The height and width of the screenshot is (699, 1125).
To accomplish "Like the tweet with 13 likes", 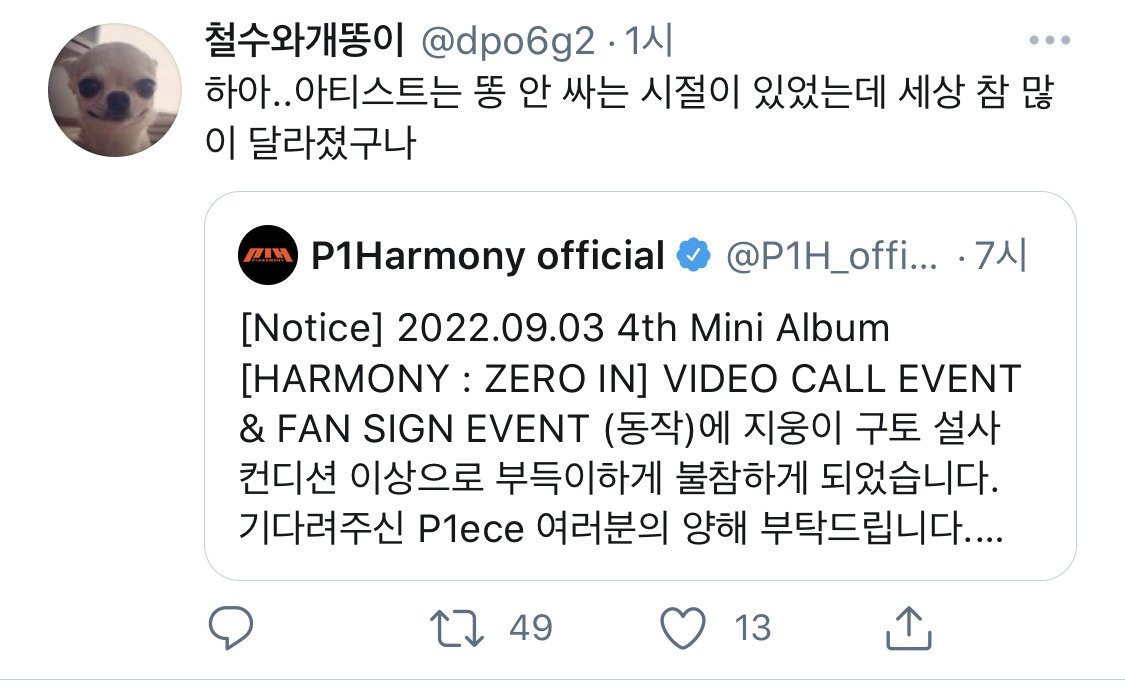I will [685, 628].
